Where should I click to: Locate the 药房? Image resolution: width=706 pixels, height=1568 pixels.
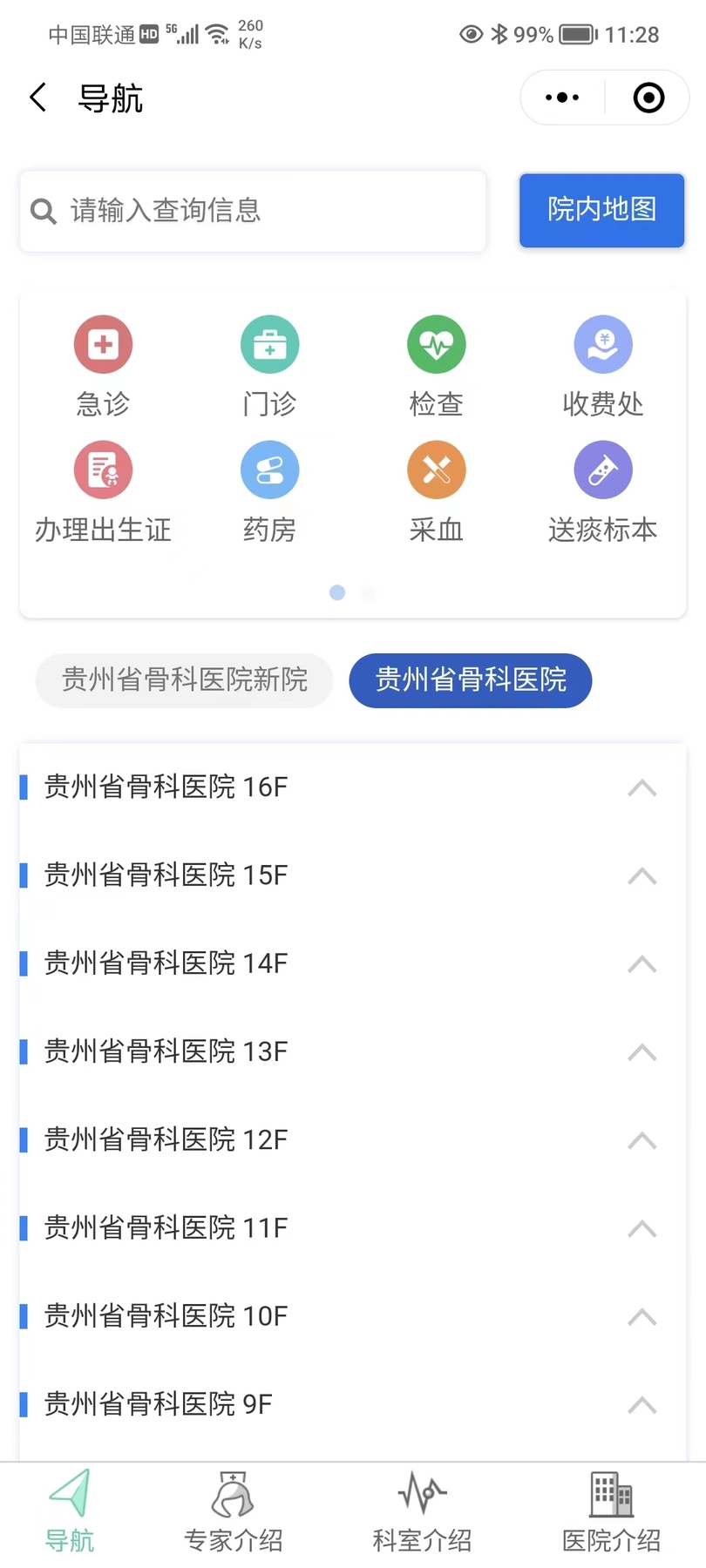pyautogui.click(x=269, y=491)
